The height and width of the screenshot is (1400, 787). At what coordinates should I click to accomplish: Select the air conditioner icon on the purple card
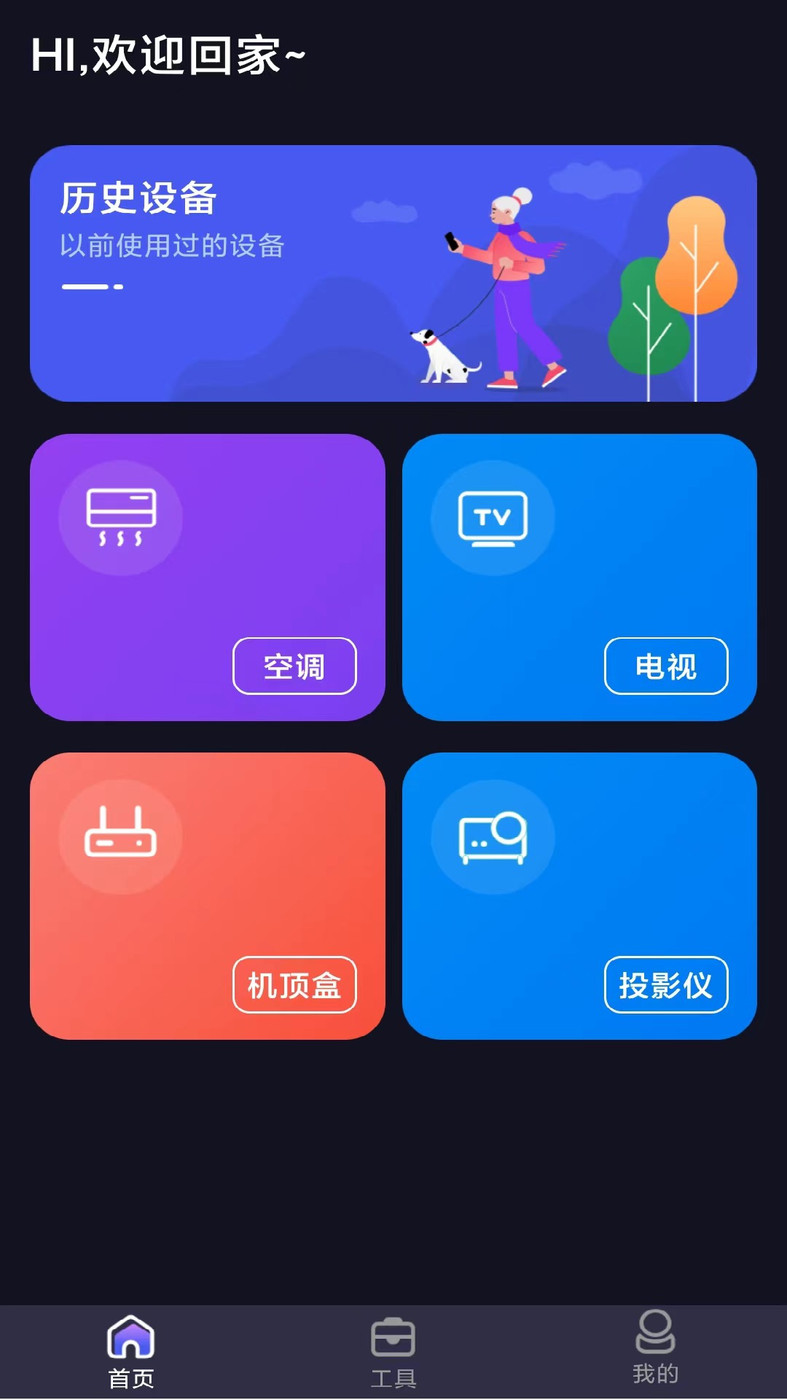pyautogui.click(x=120, y=517)
